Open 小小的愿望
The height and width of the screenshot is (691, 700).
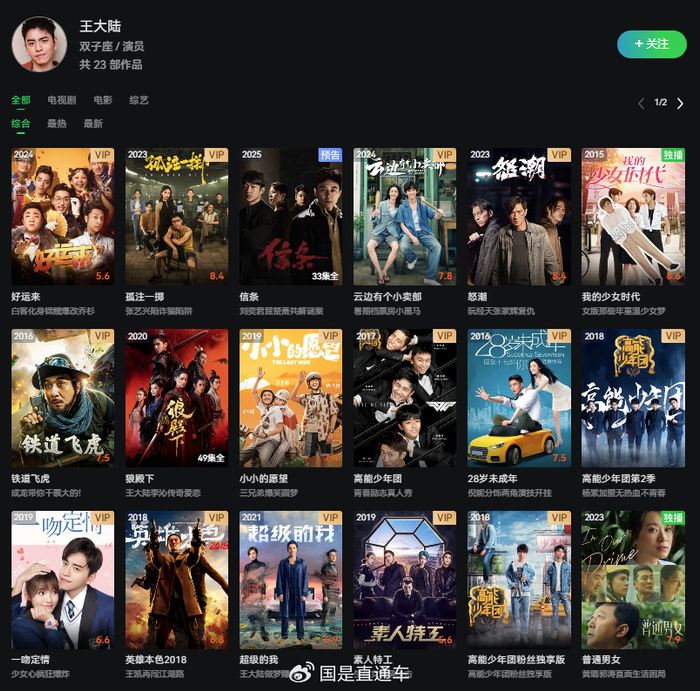291,398
